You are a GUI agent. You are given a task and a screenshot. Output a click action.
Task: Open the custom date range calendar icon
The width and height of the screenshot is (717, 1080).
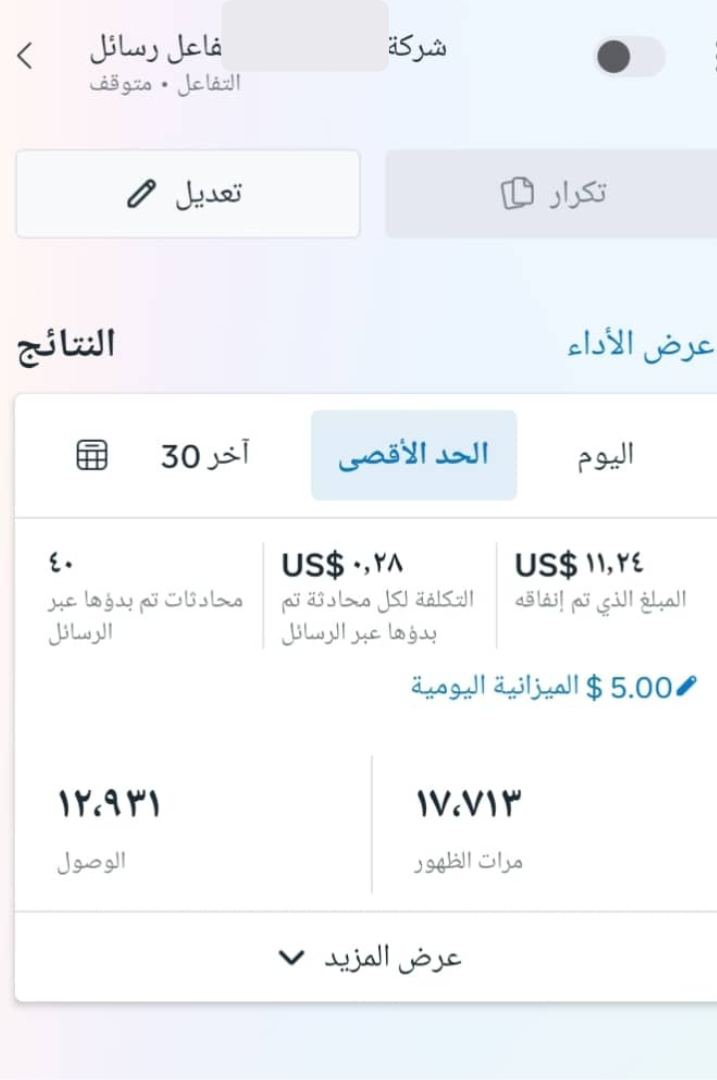(92, 456)
